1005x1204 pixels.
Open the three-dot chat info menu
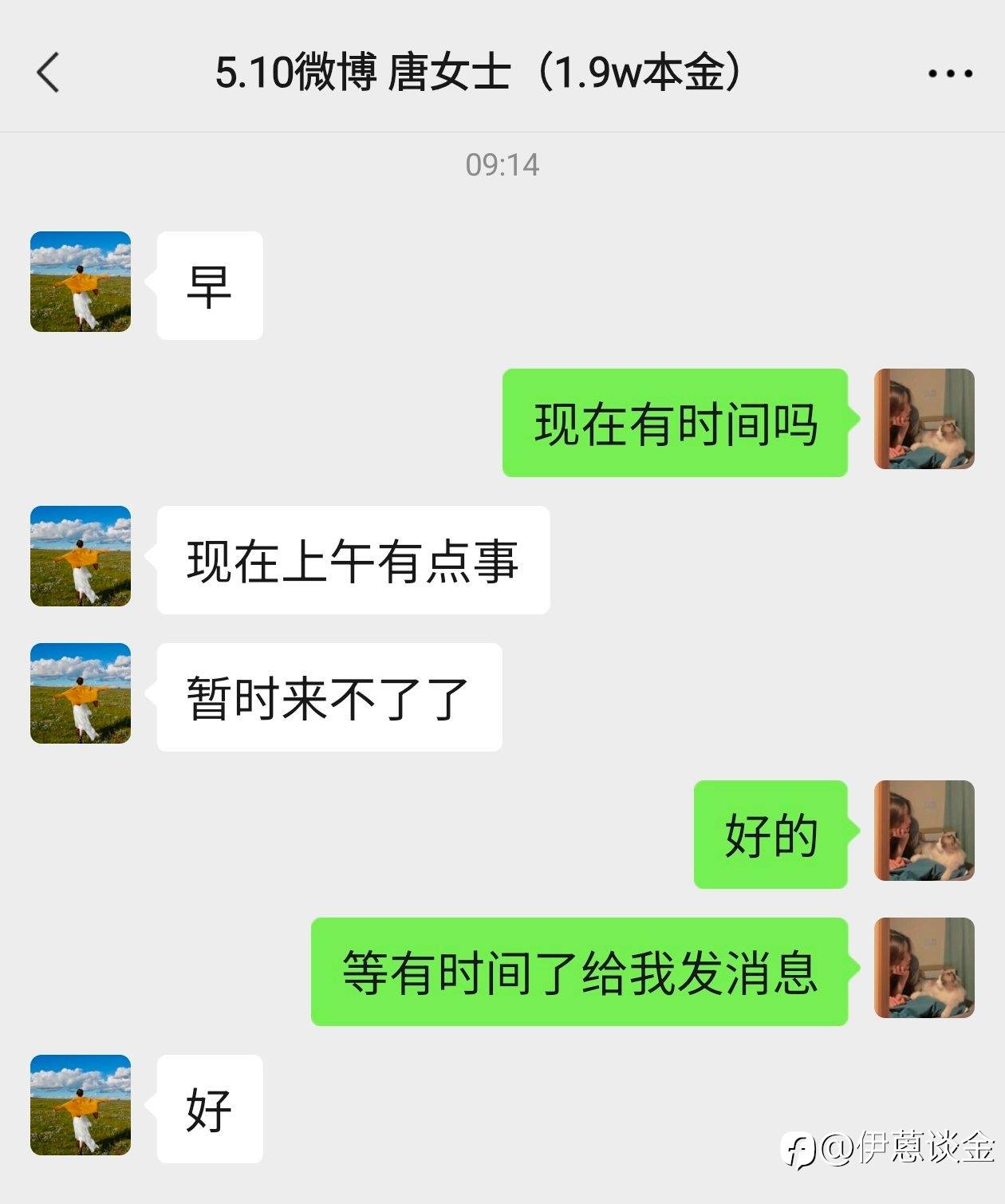[950, 73]
